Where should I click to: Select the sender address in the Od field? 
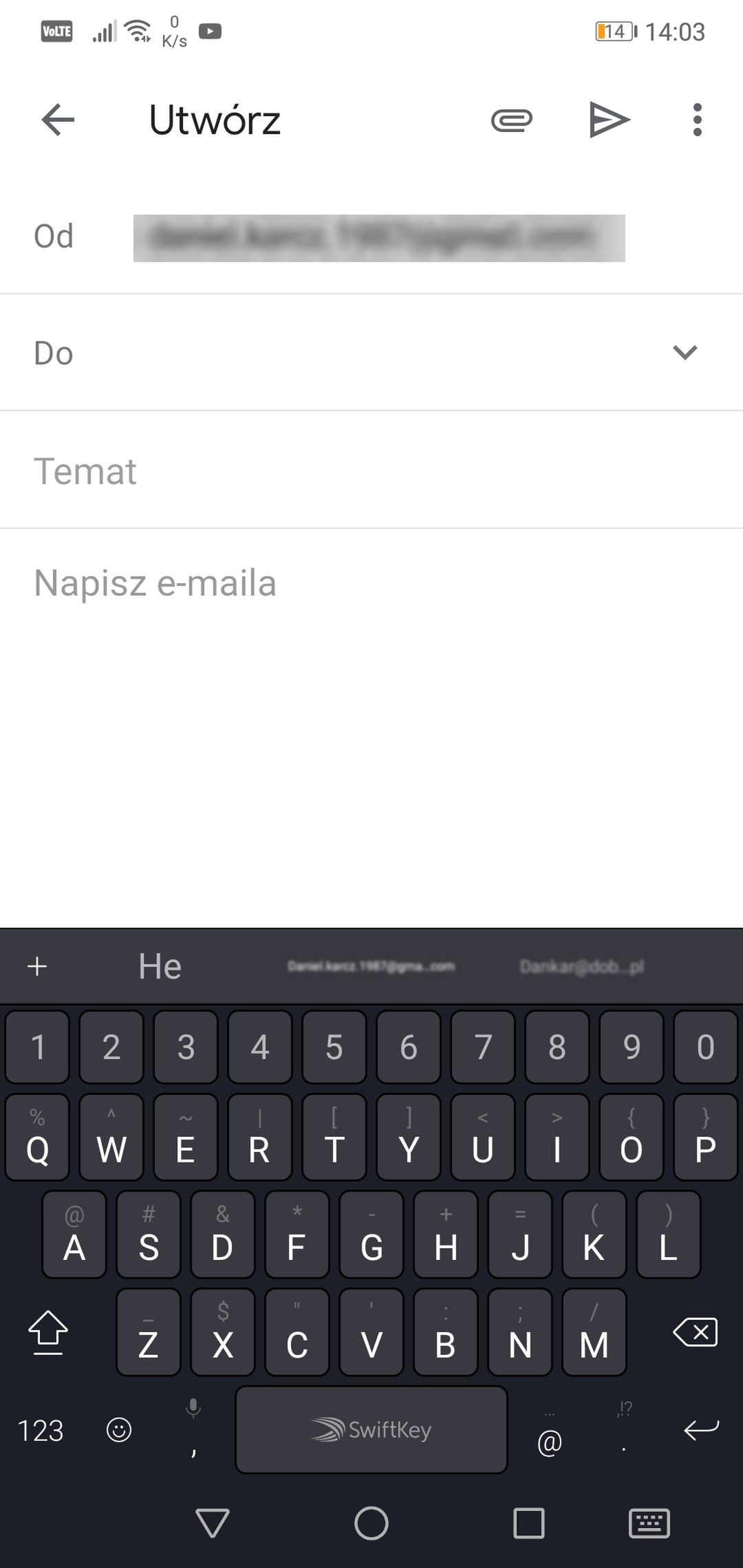(x=379, y=238)
